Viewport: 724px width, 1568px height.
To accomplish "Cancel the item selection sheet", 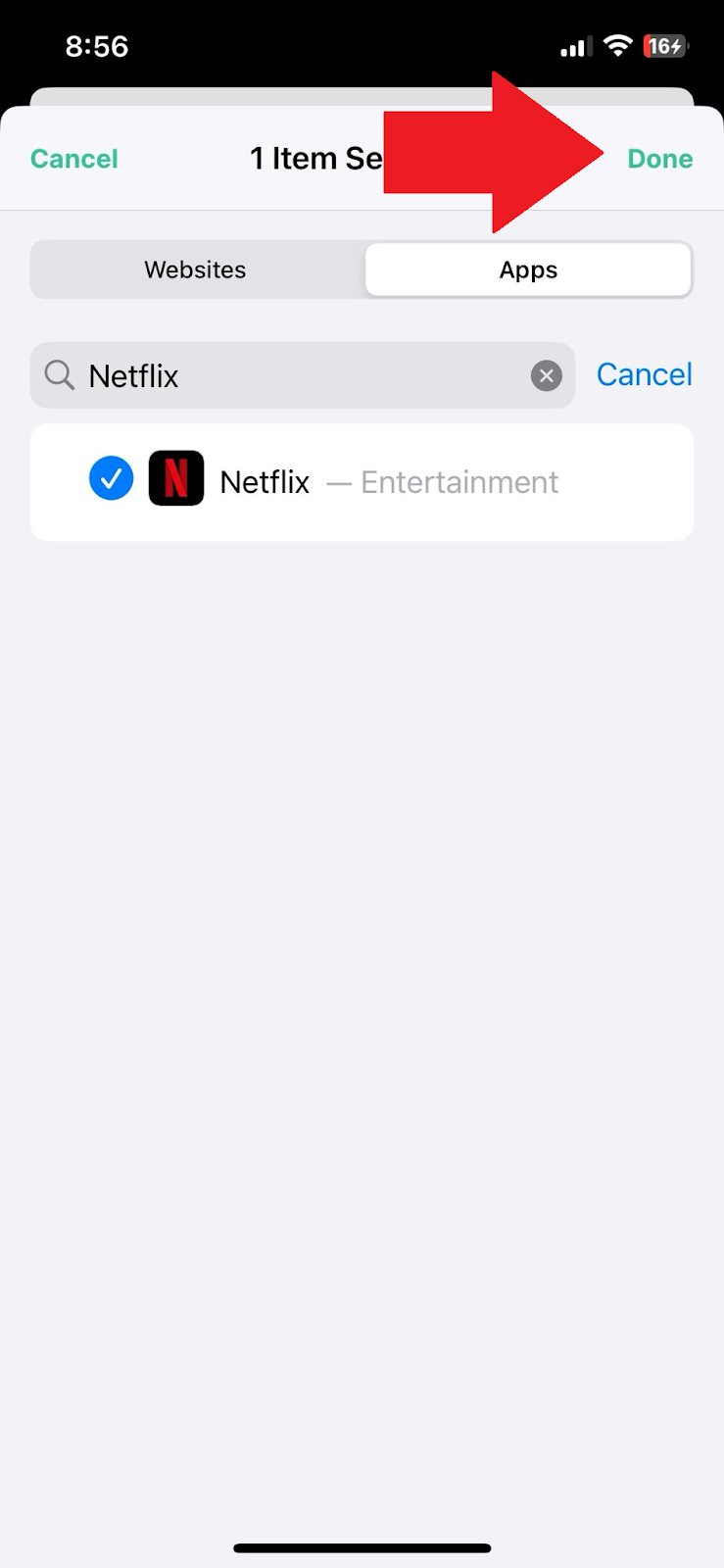I will coord(74,159).
